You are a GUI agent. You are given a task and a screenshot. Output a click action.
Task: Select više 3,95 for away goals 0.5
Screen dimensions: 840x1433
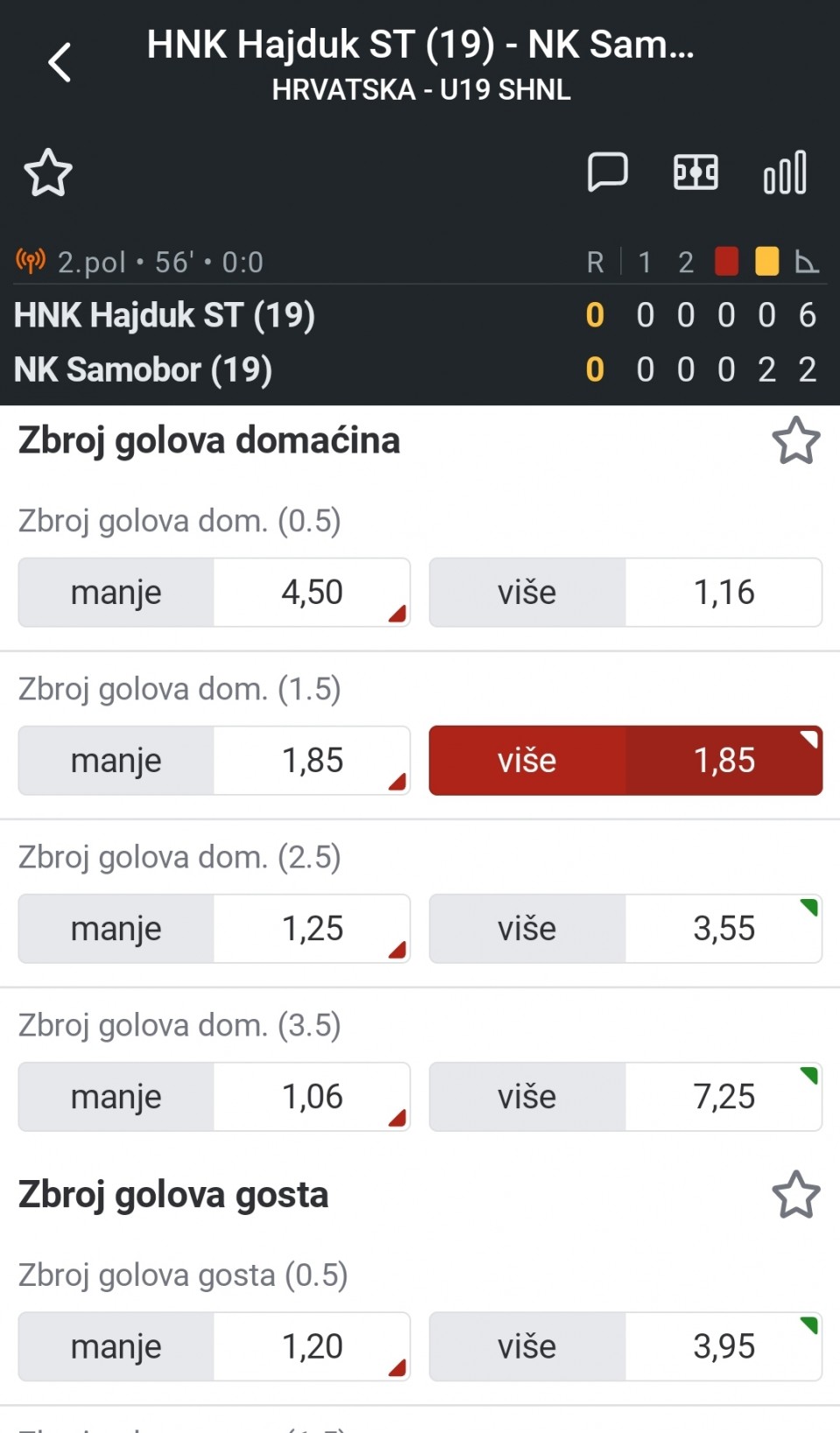click(626, 1346)
